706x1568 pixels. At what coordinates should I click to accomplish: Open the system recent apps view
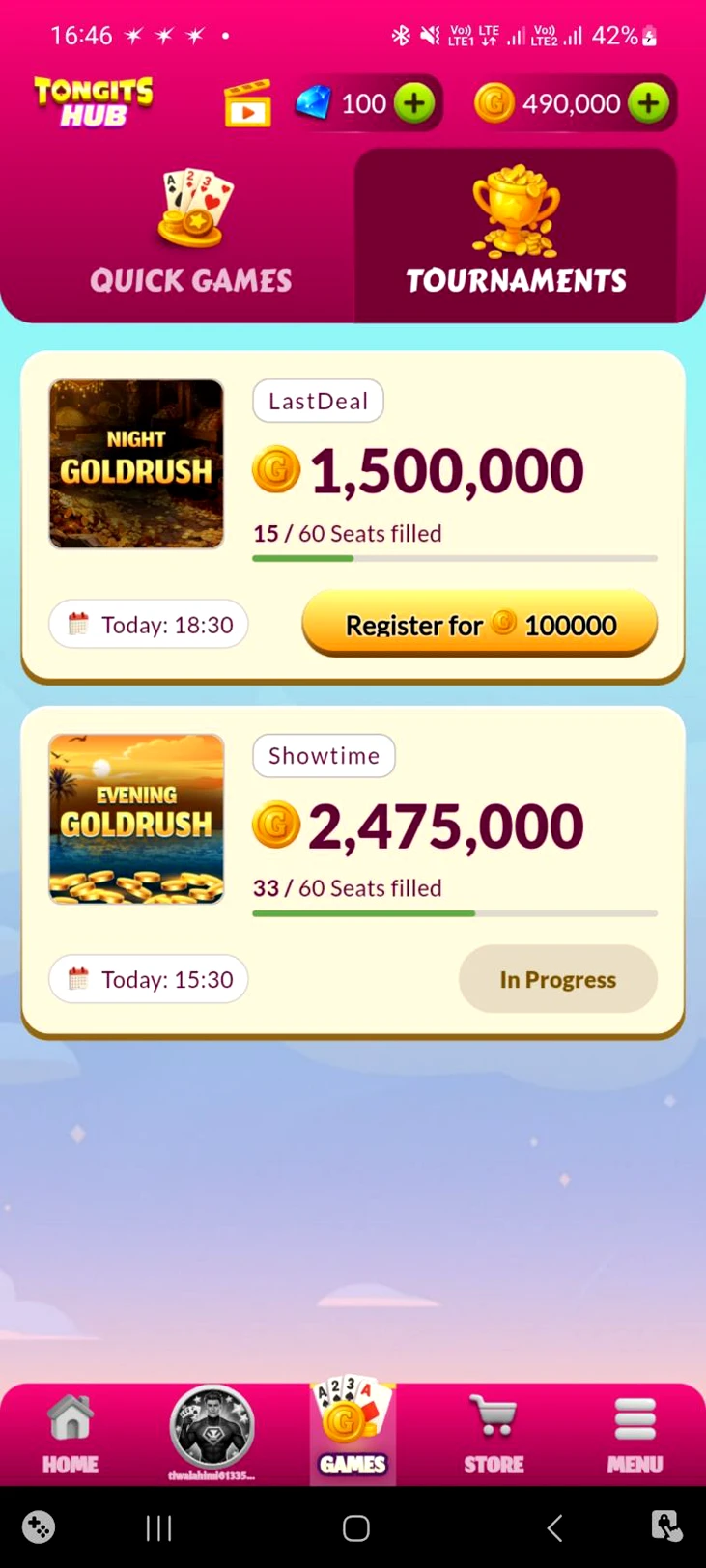click(x=158, y=1527)
